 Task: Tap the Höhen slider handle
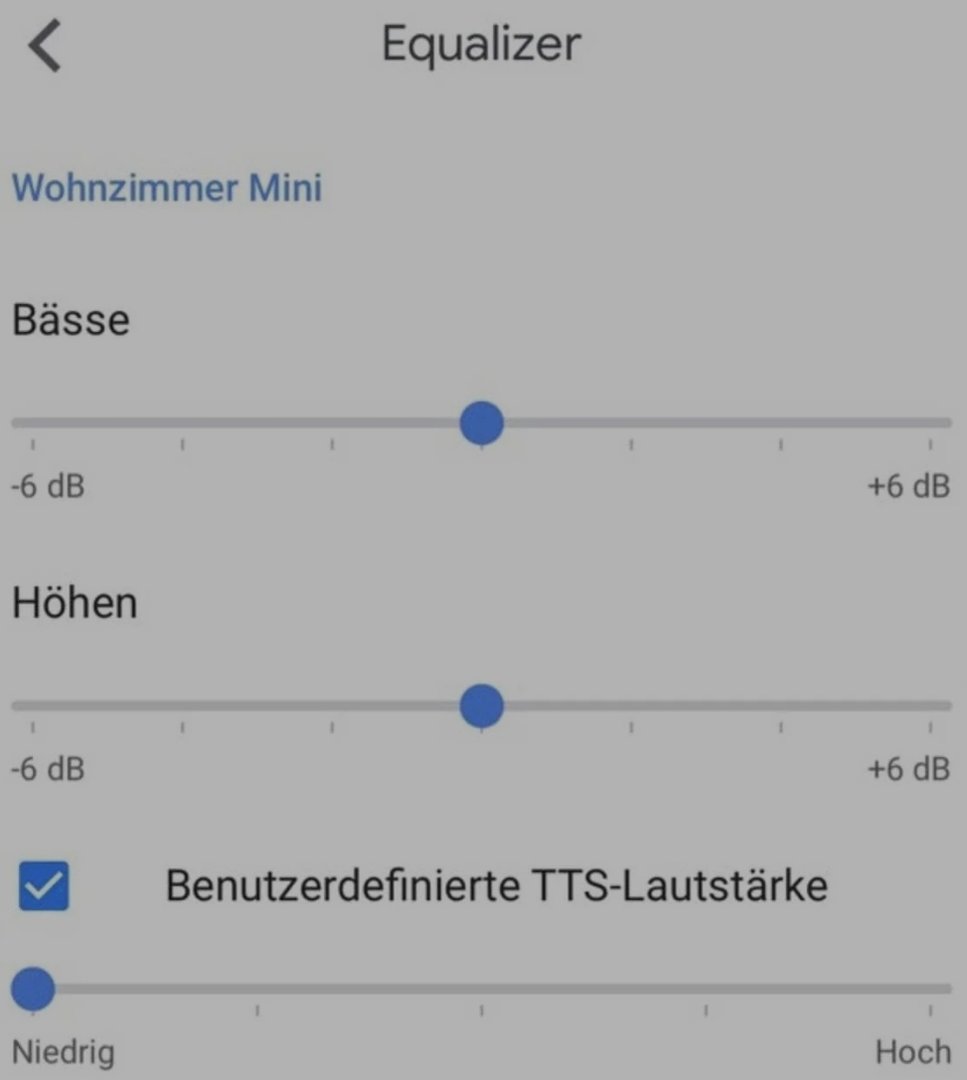click(x=482, y=706)
